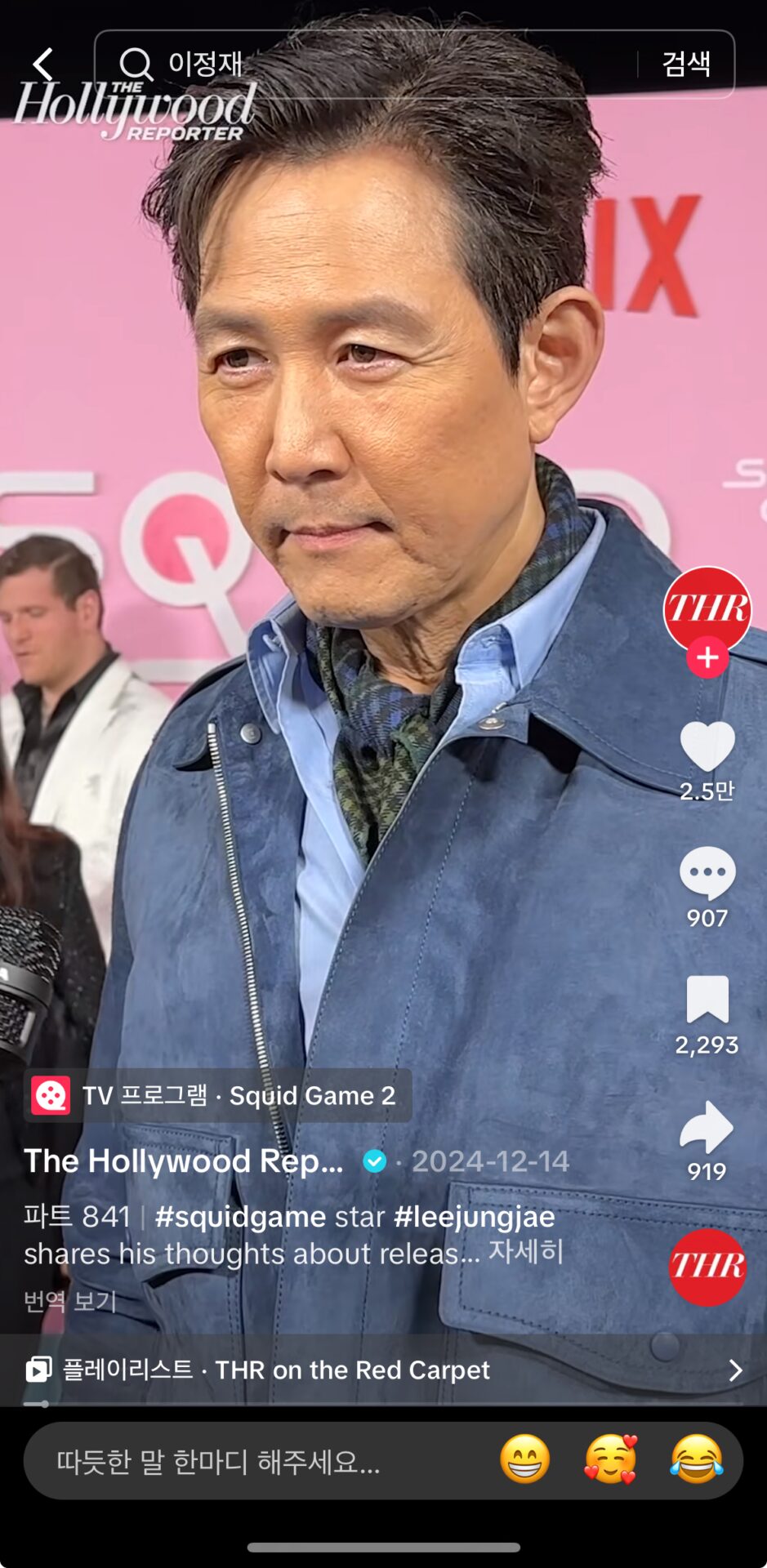Send the laughing tears emoji
Screen dimensions: 767x1568
(x=697, y=1459)
